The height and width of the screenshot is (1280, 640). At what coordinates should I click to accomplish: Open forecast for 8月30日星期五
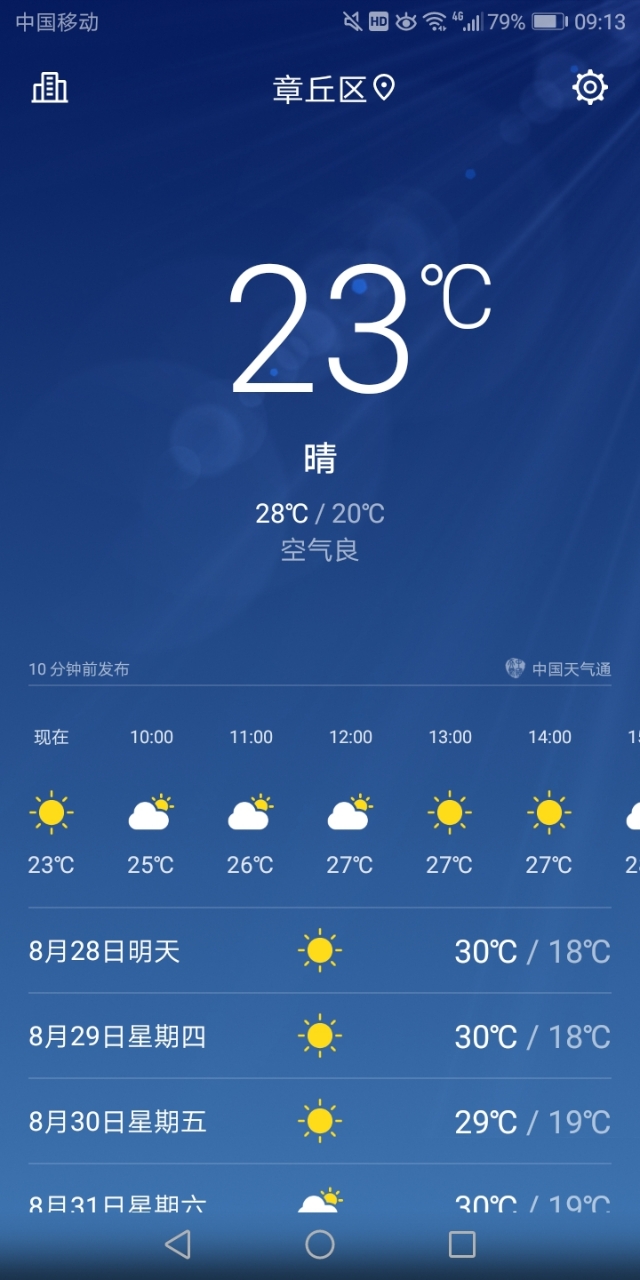[320, 1122]
